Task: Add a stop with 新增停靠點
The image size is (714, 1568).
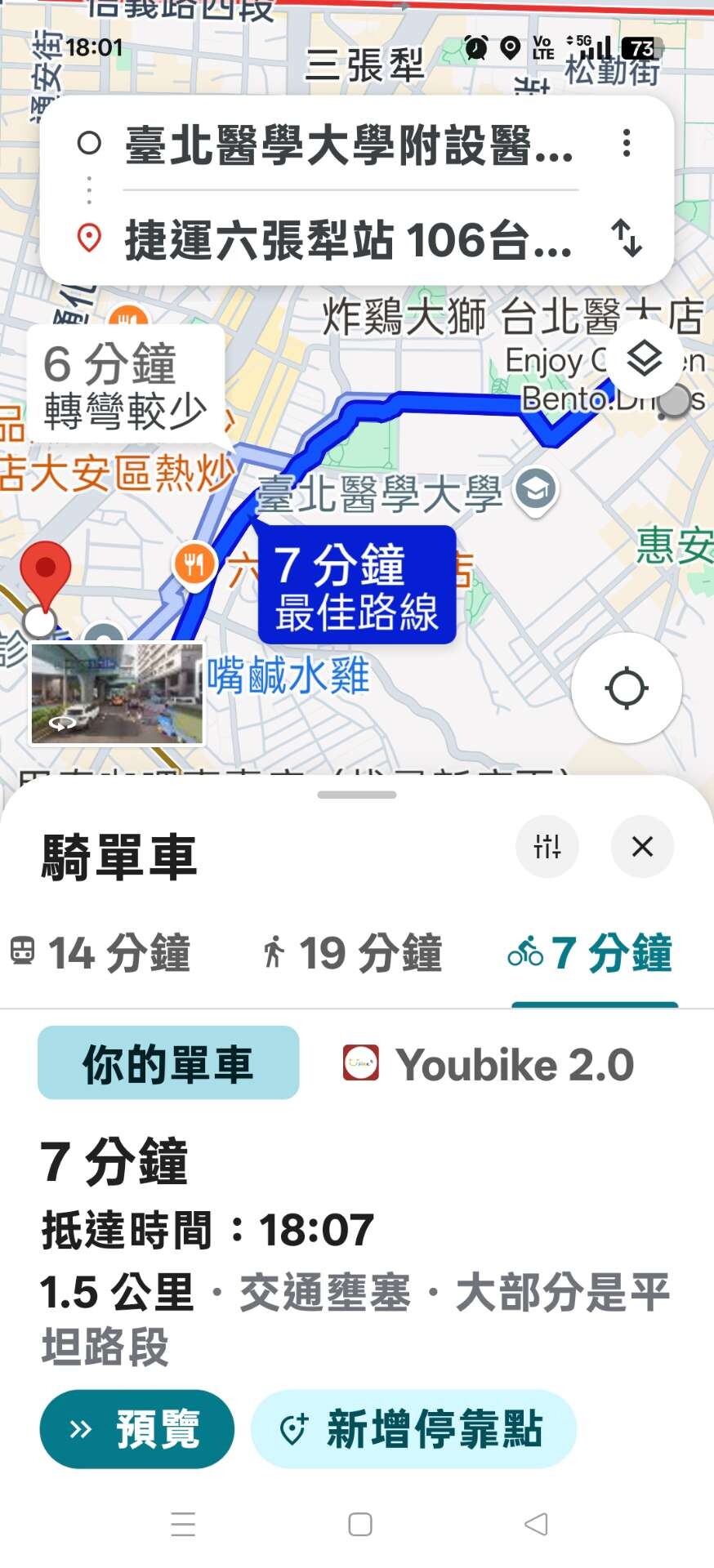Action: coord(413,1429)
